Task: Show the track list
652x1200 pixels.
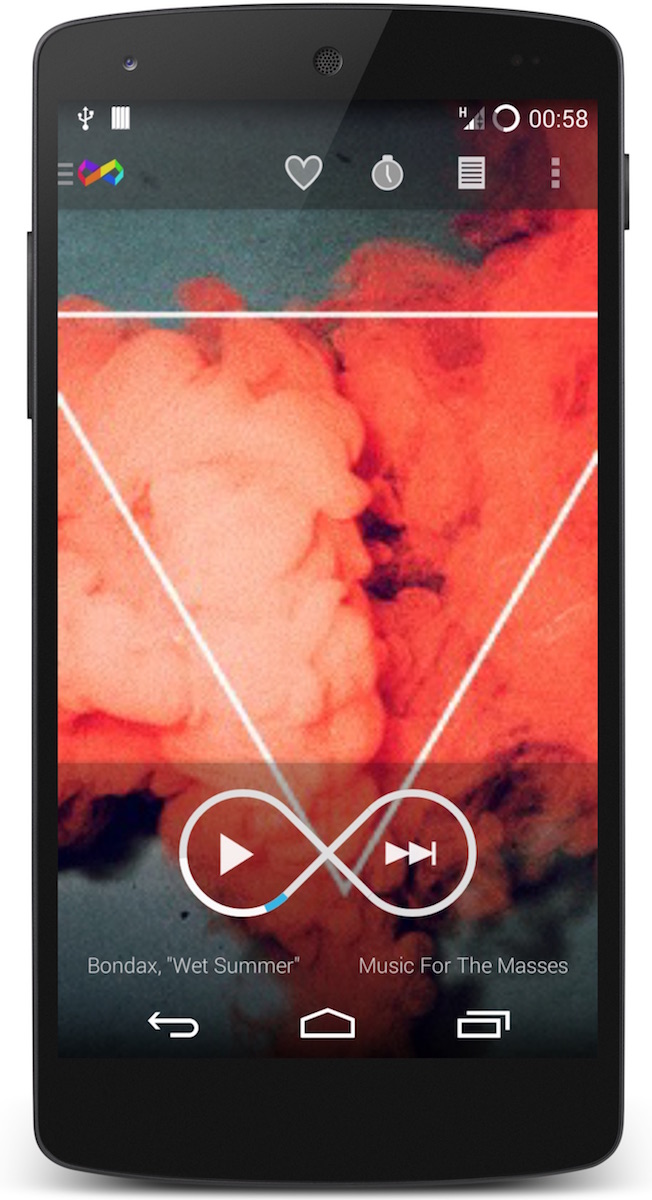Action: [x=471, y=173]
